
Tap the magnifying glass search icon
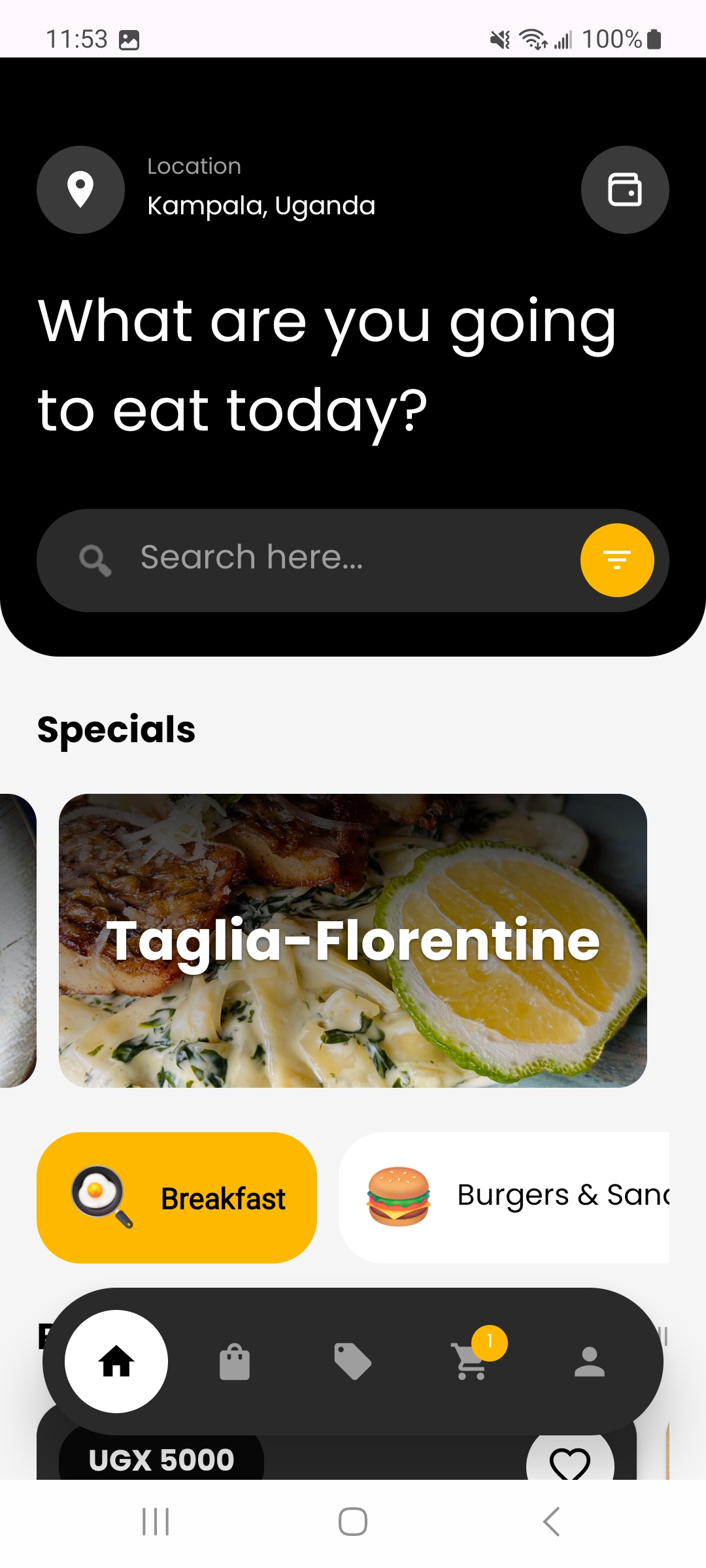click(x=95, y=560)
